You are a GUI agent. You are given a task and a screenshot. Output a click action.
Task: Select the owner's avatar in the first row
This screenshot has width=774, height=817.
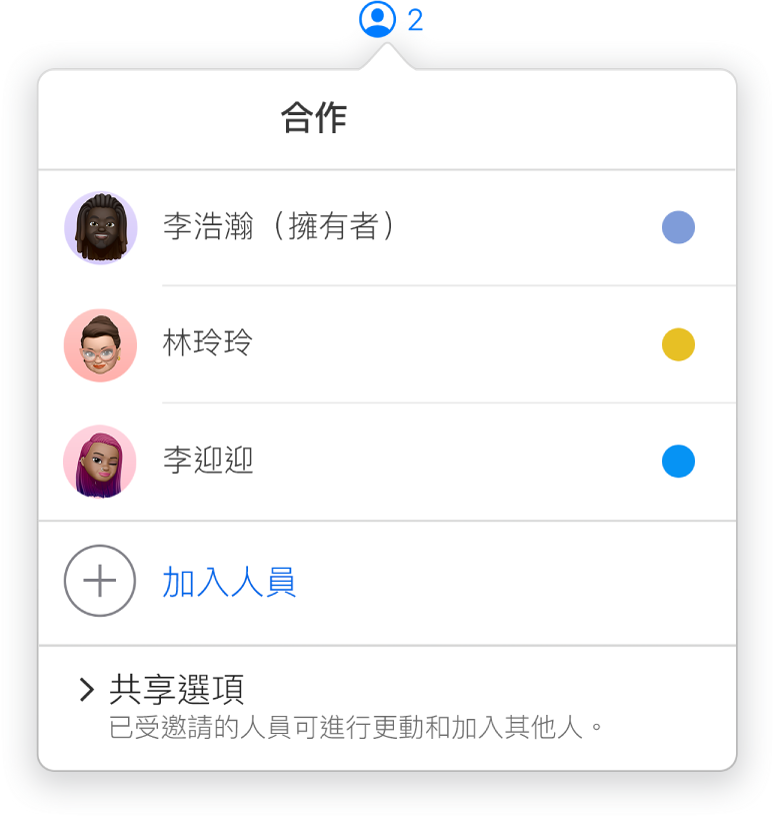pos(99,228)
